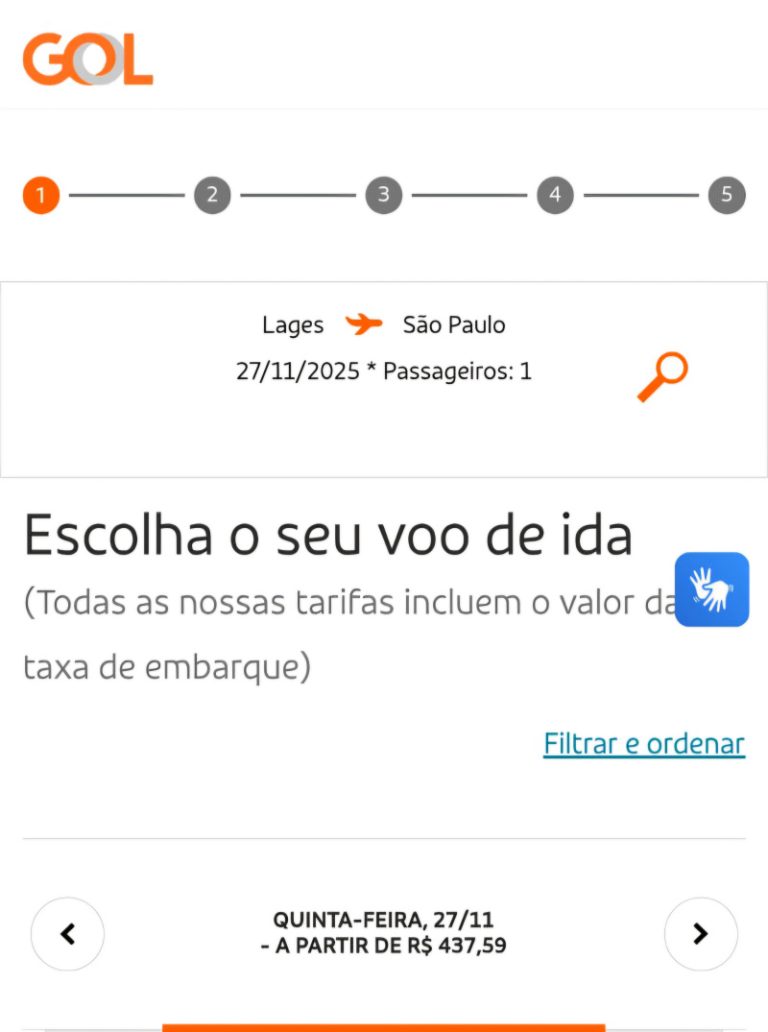
Task: Open the Hand Talk sign language accessibility widget
Action: [x=712, y=590]
